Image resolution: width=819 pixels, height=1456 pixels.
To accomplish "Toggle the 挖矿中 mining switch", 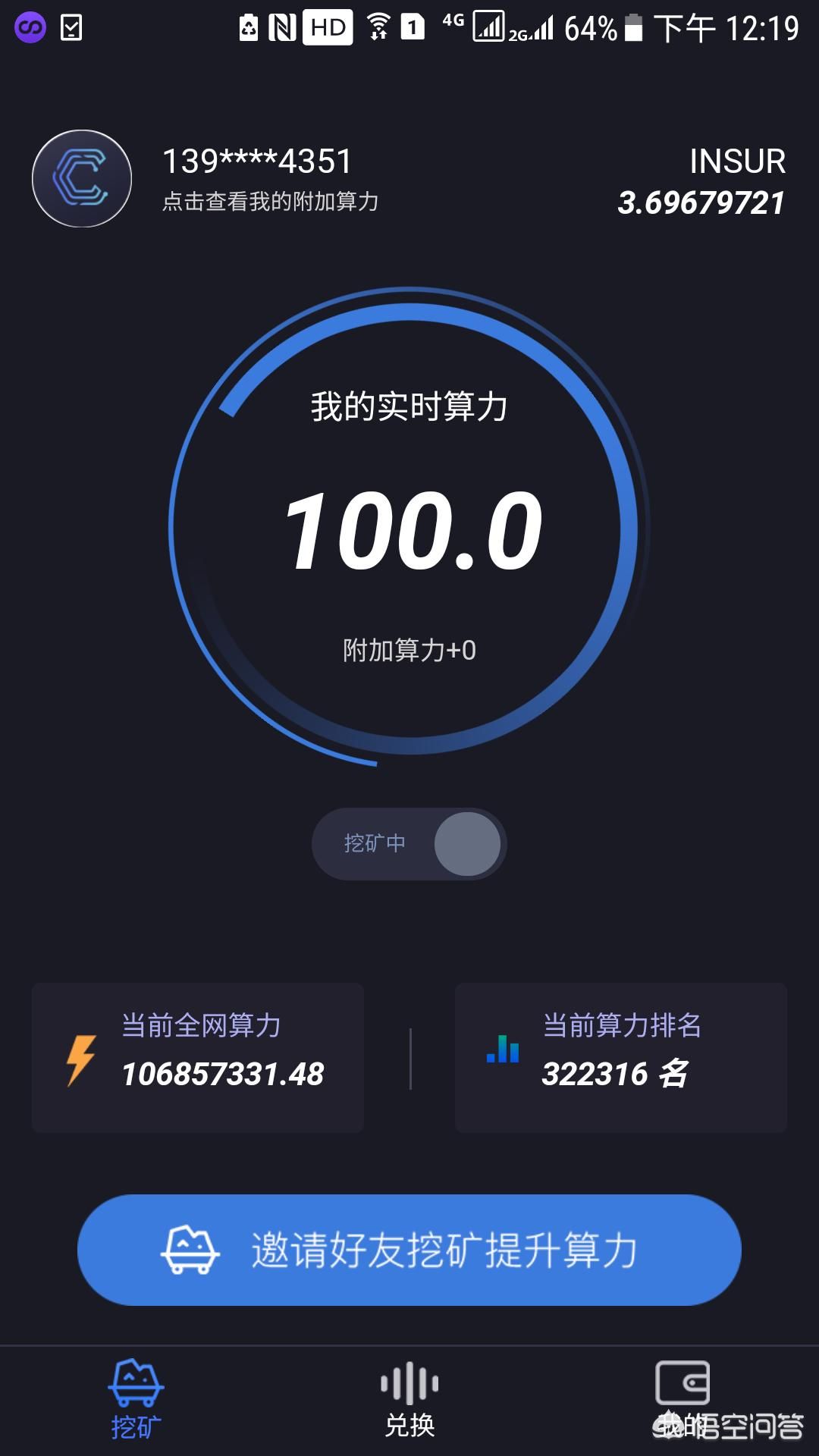I will point(409,843).
